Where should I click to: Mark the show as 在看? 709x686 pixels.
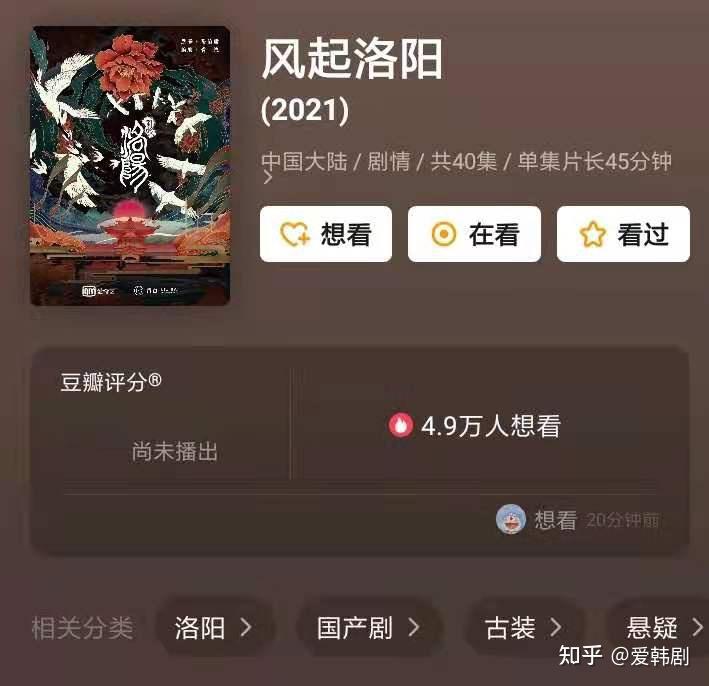tap(474, 234)
